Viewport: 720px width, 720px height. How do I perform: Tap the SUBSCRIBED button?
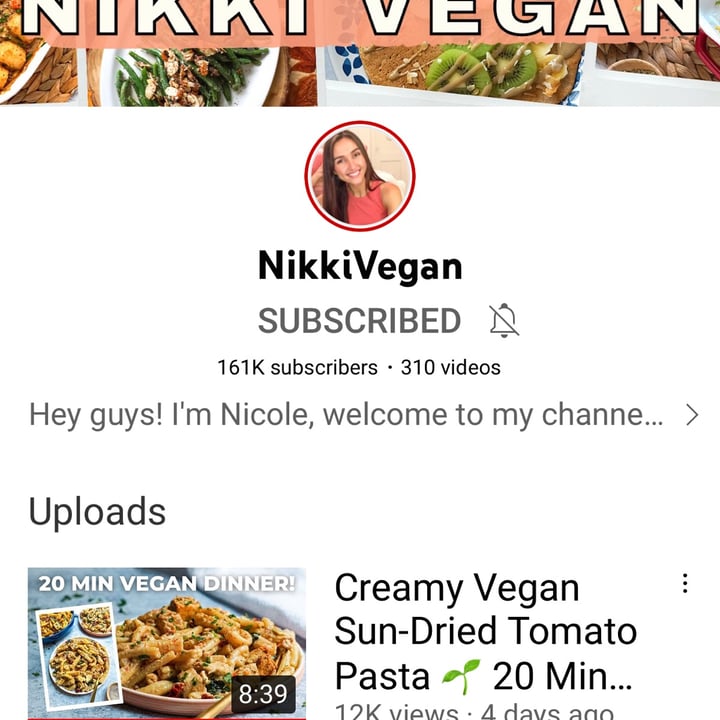point(359,321)
